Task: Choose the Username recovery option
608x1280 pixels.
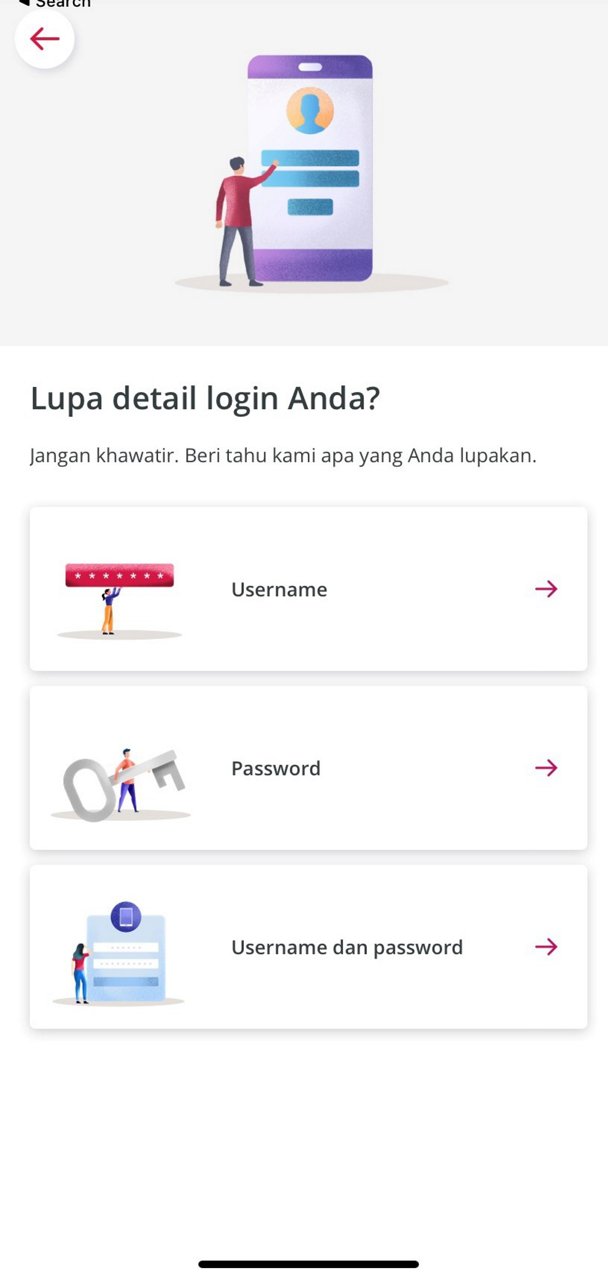Action: [308, 589]
